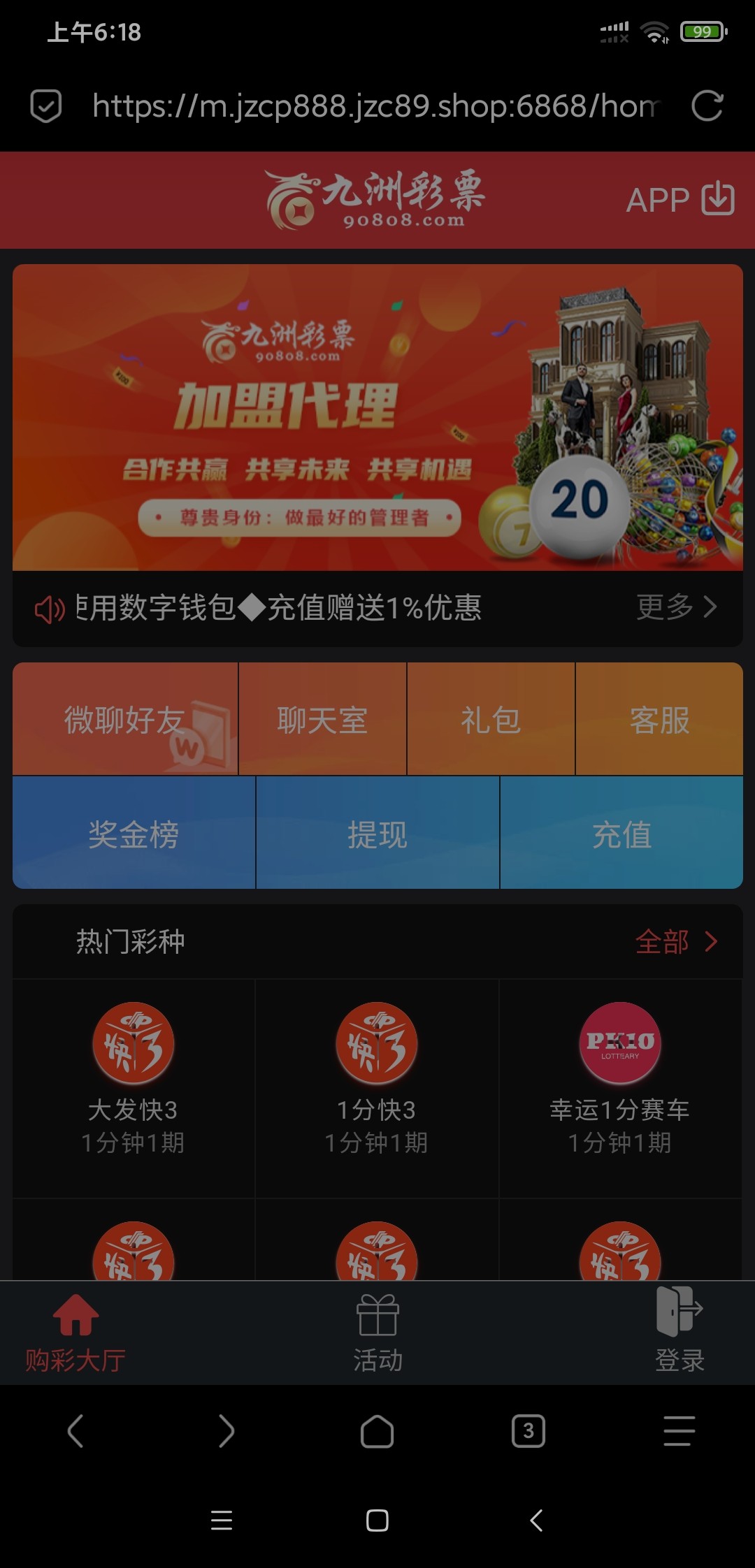View 更多 announcements
The image size is (755, 1568).
[x=676, y=607]
